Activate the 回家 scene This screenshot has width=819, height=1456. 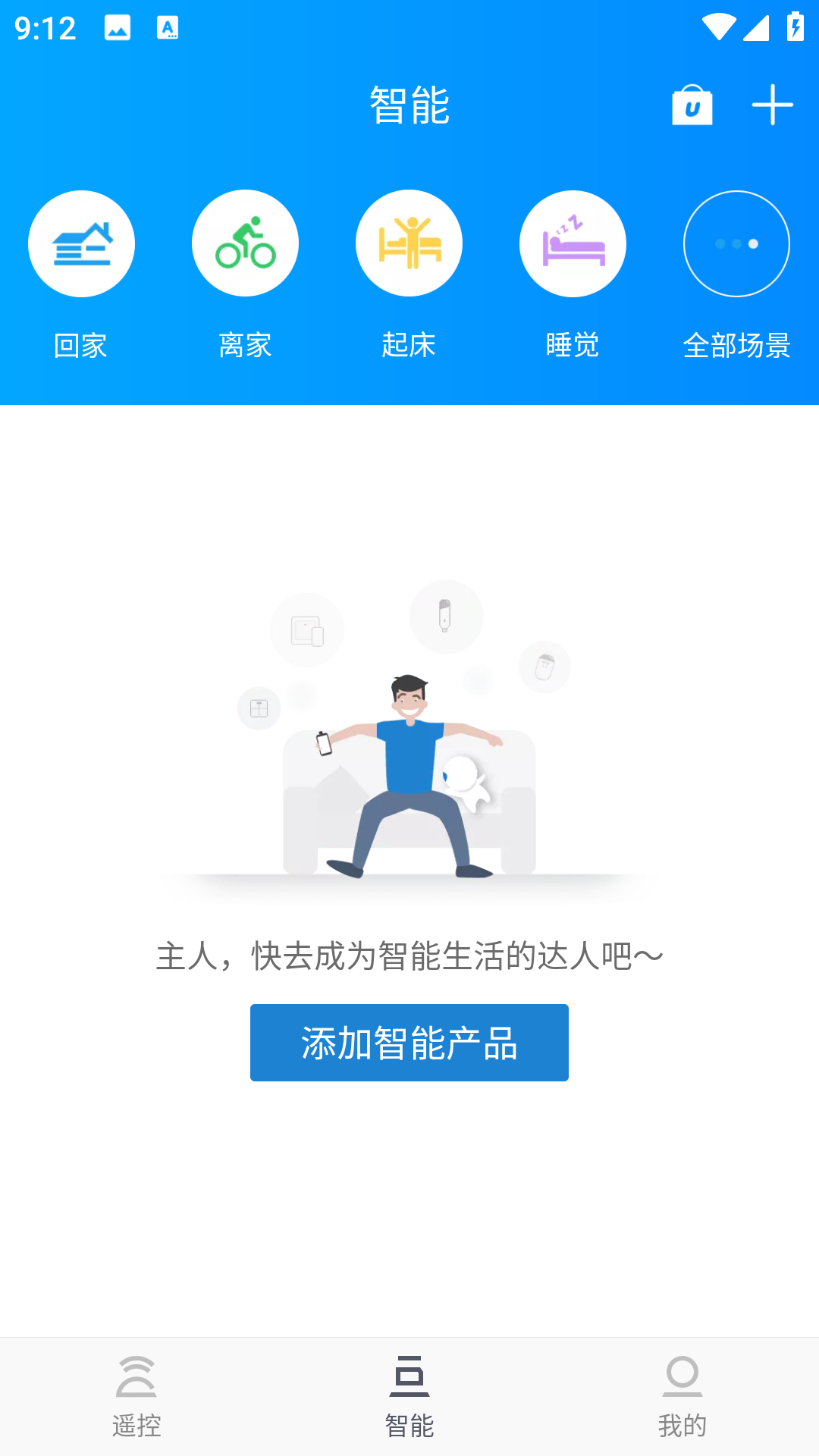[x=81, y=243]
